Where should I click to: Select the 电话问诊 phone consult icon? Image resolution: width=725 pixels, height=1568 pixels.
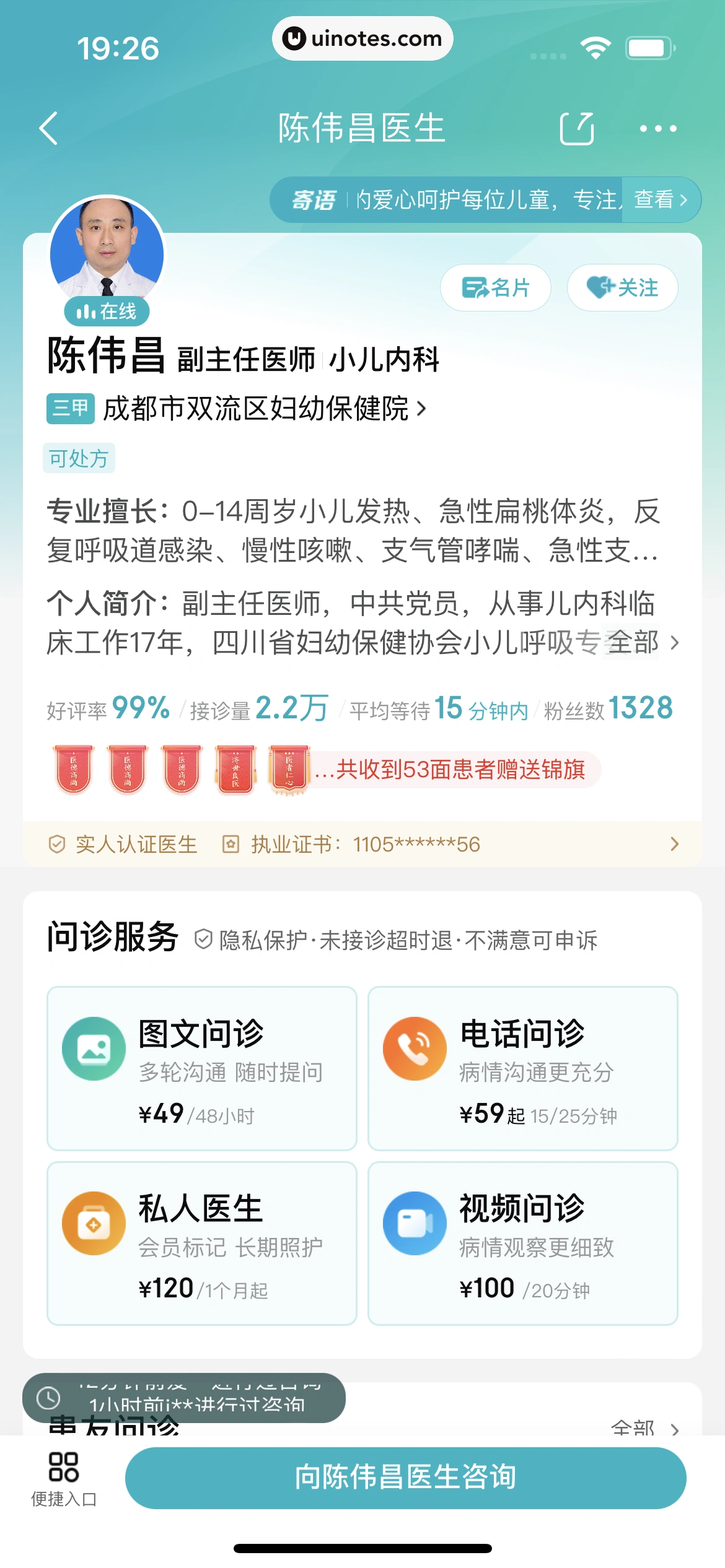[414, 1048]
